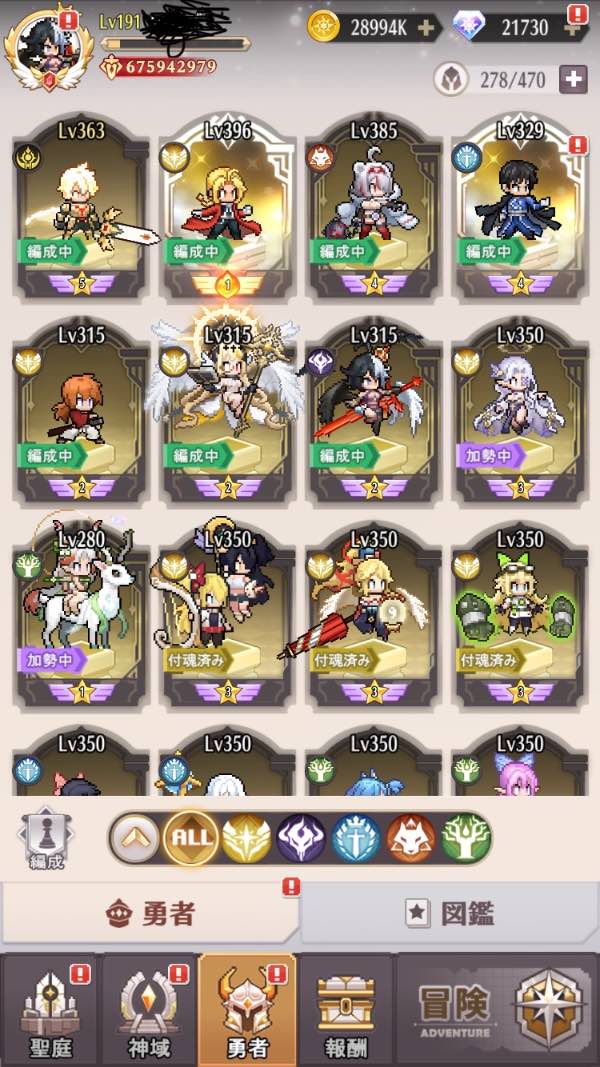Filter heroes by blue shield faction
Screen dimensions: 600x1067
pyautogui.click(x=356, y=837)
